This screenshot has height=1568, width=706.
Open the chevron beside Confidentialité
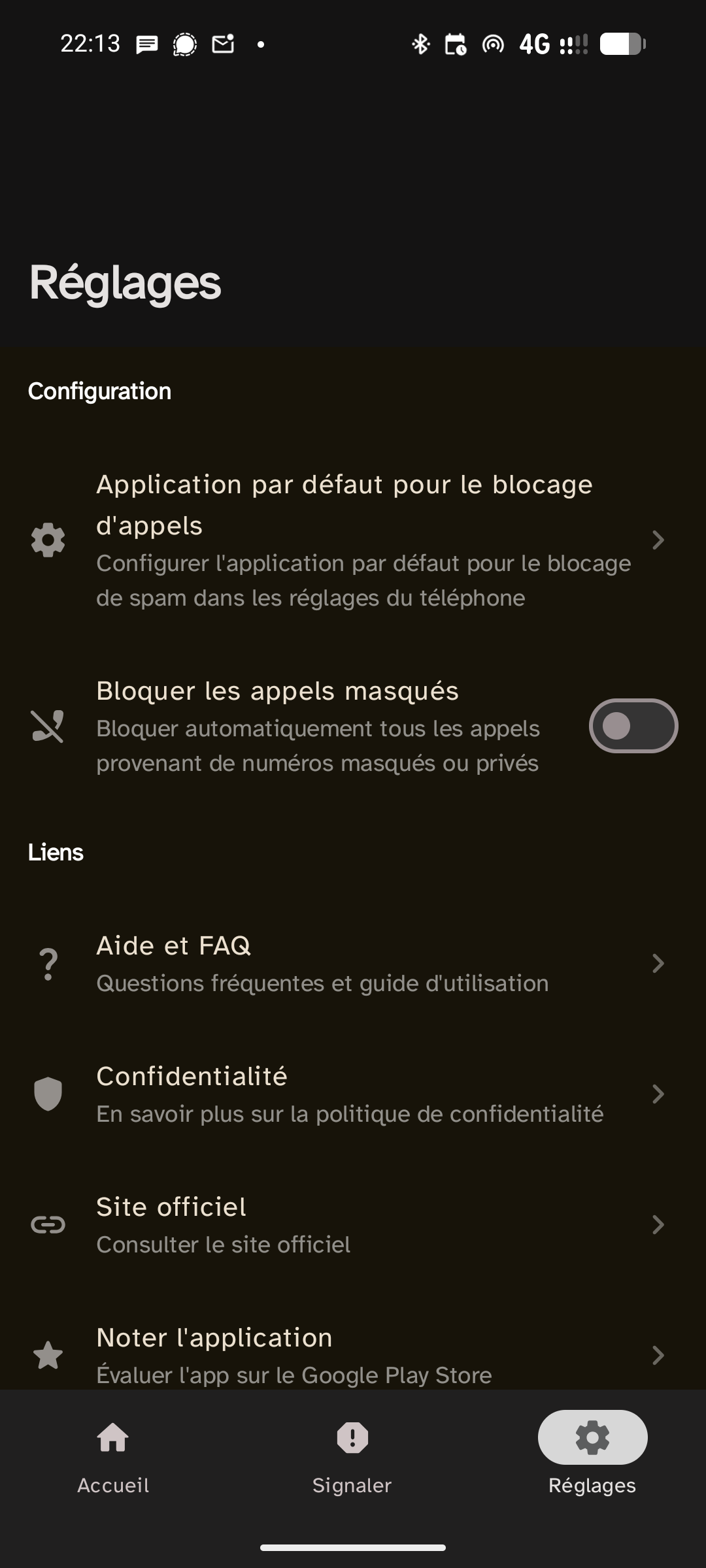658,1094
